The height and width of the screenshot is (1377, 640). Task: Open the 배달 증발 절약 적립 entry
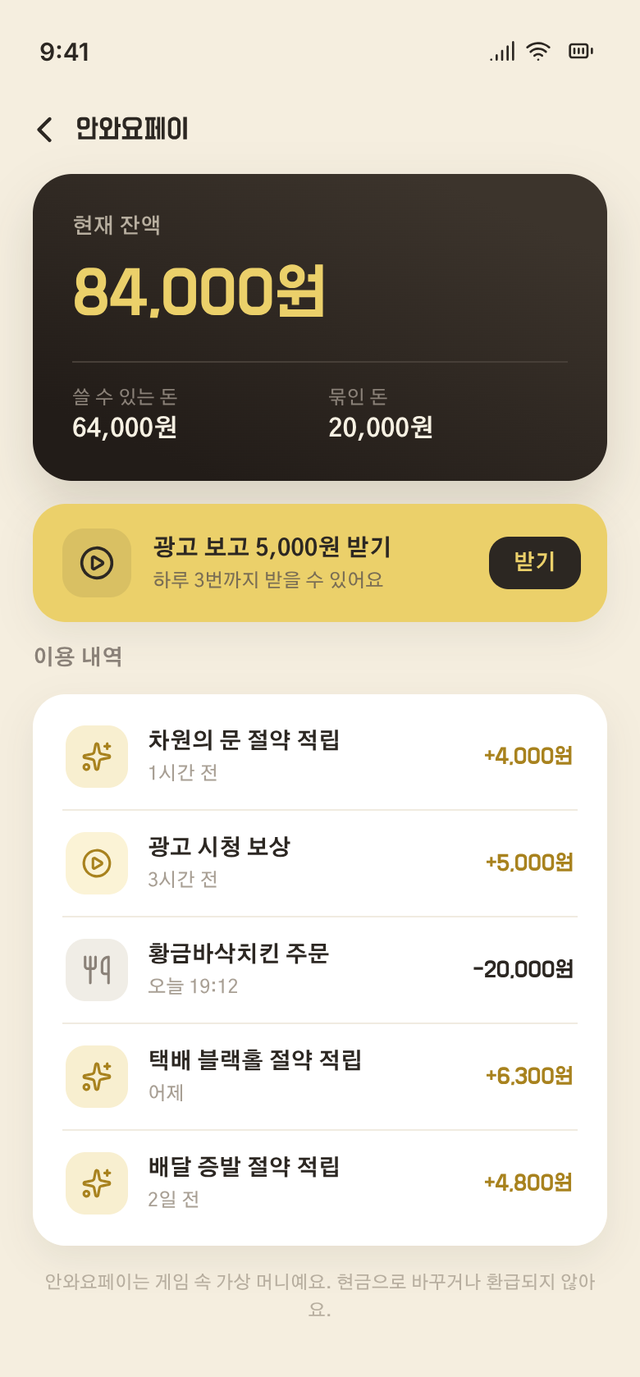(x=320, y=1184)
